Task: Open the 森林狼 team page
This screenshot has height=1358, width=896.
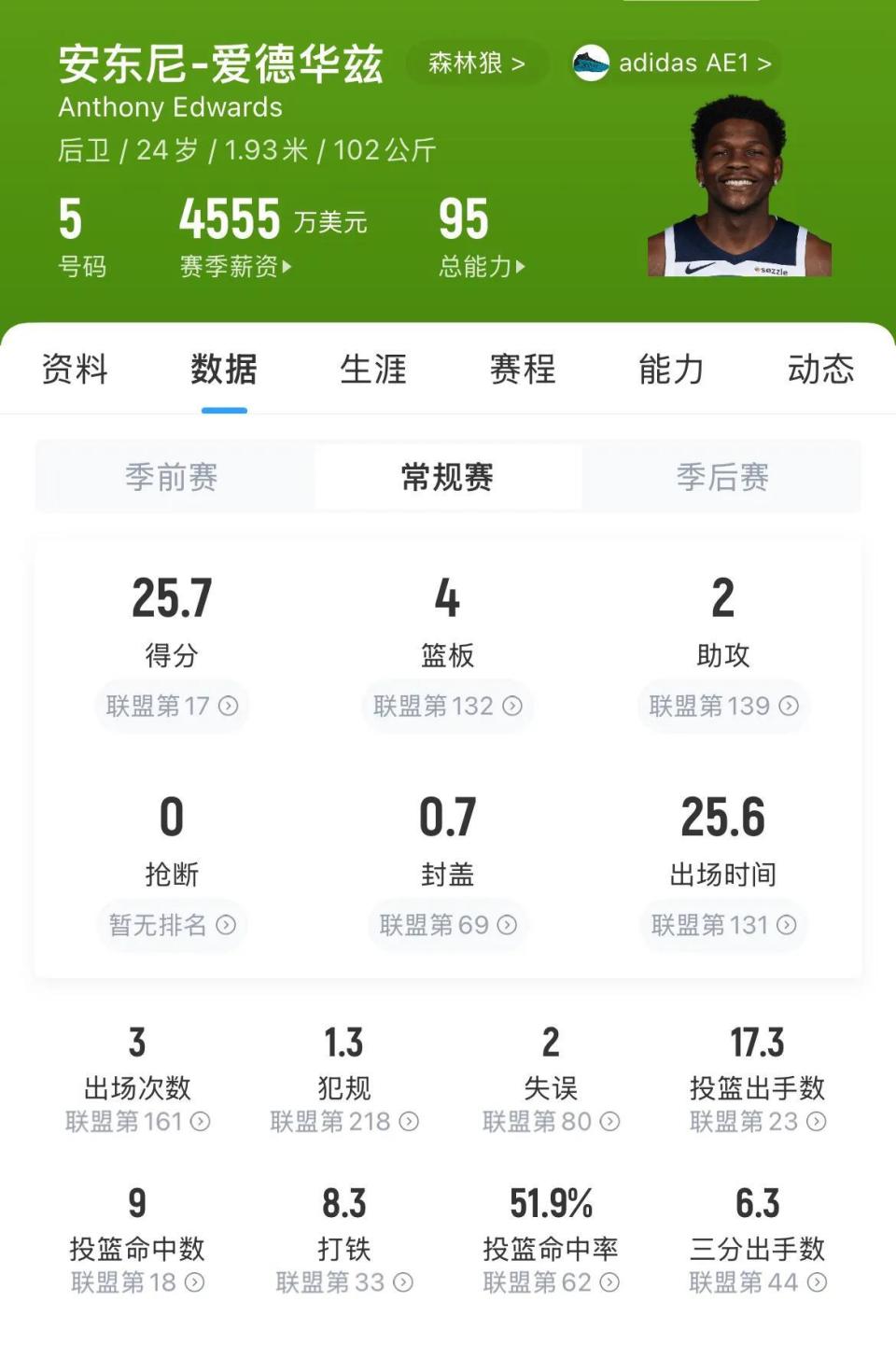Action: pyautogui.click(x=476, y=63)
